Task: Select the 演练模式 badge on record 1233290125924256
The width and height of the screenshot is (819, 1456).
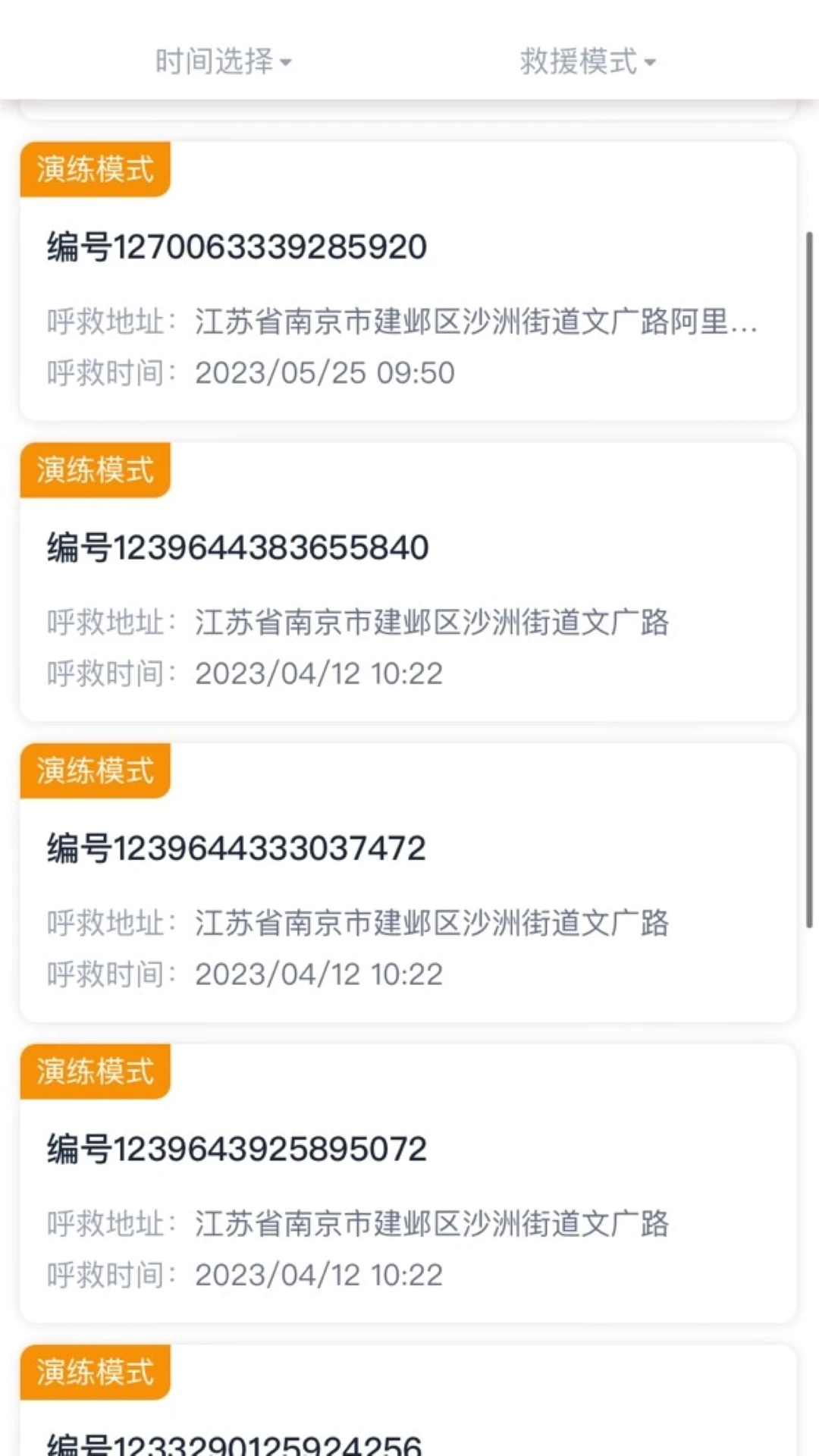Action: click(95, 1371)
